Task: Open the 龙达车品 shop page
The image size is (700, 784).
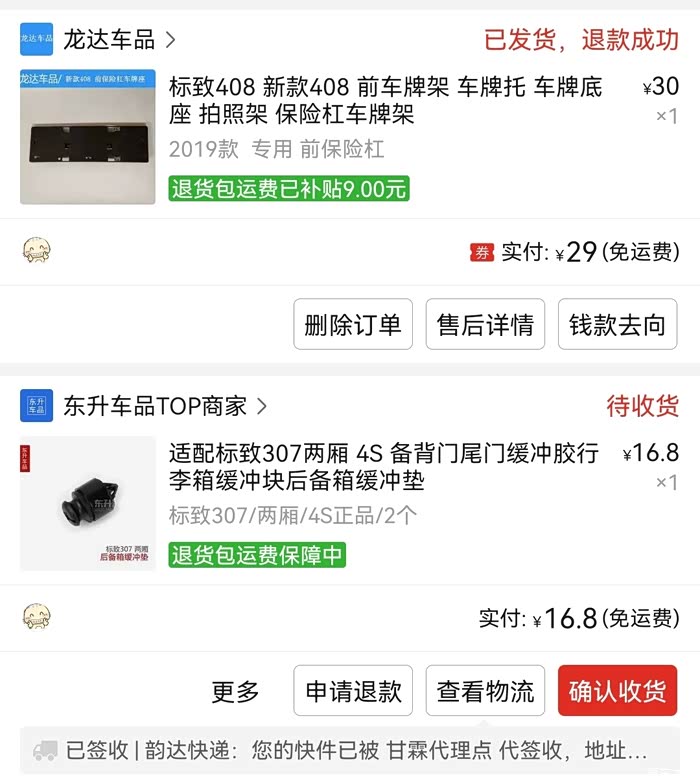Action: pyautogui.click(x=98, y=40)
